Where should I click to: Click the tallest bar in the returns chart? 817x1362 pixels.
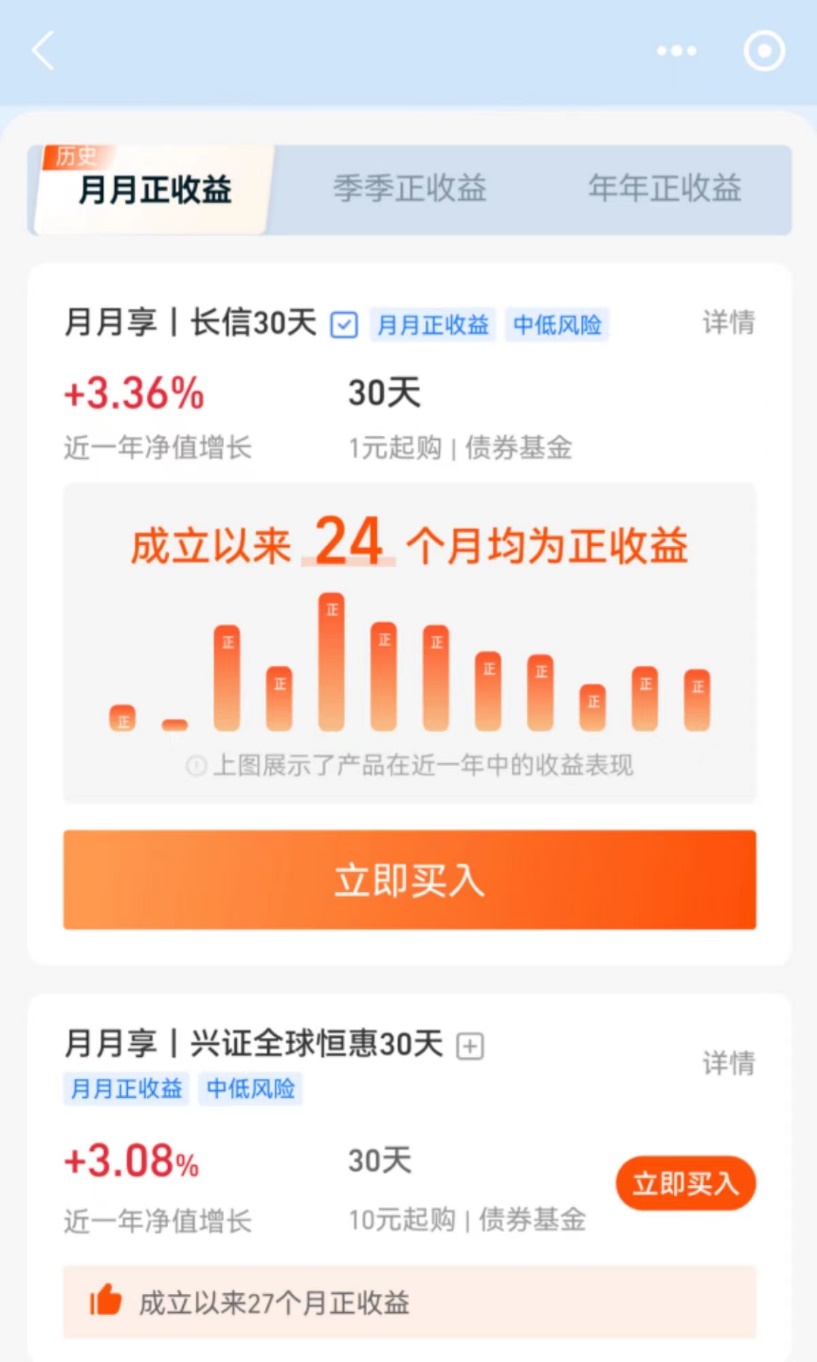tap(331, 660)
